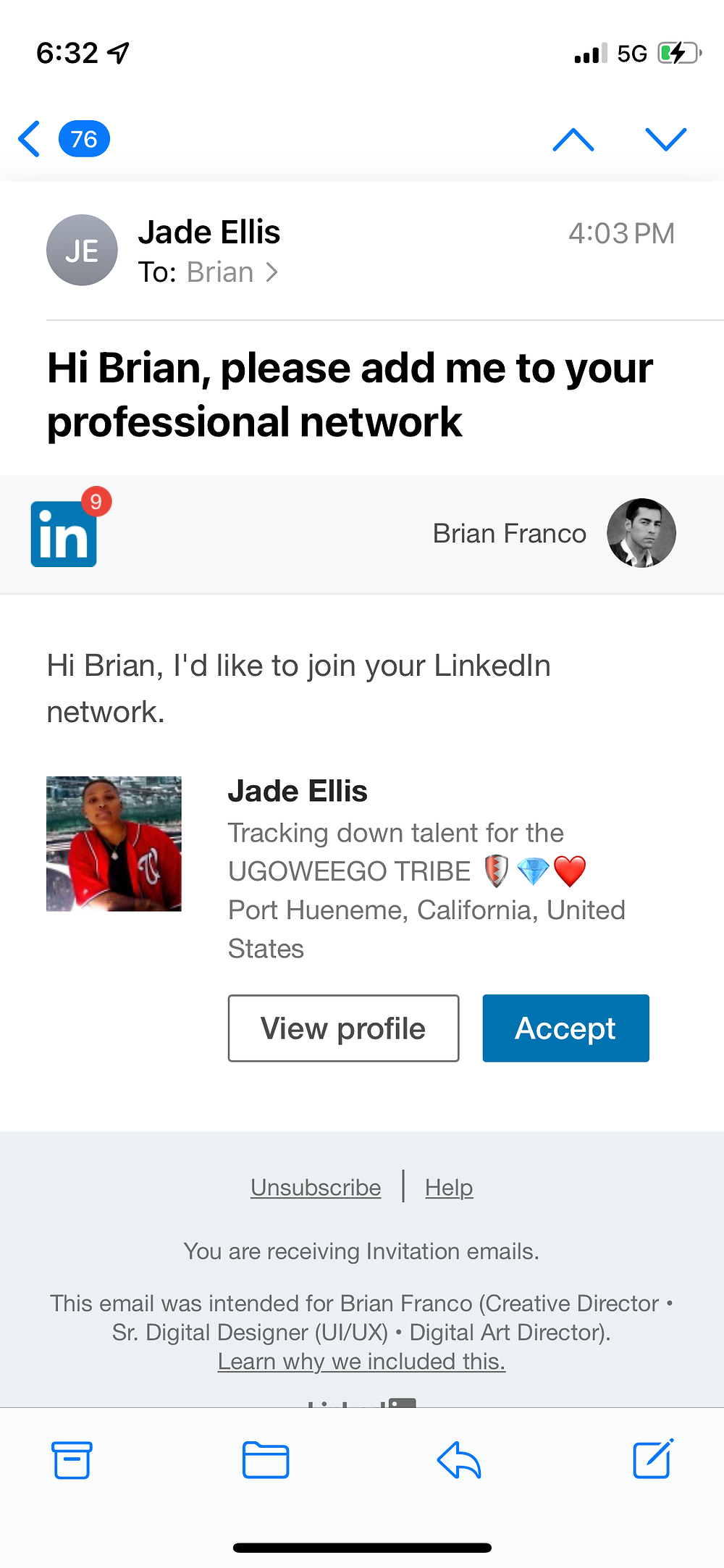724x1568 pixels.
Task: Reply to this email
Action: (x=459, y=1460)
